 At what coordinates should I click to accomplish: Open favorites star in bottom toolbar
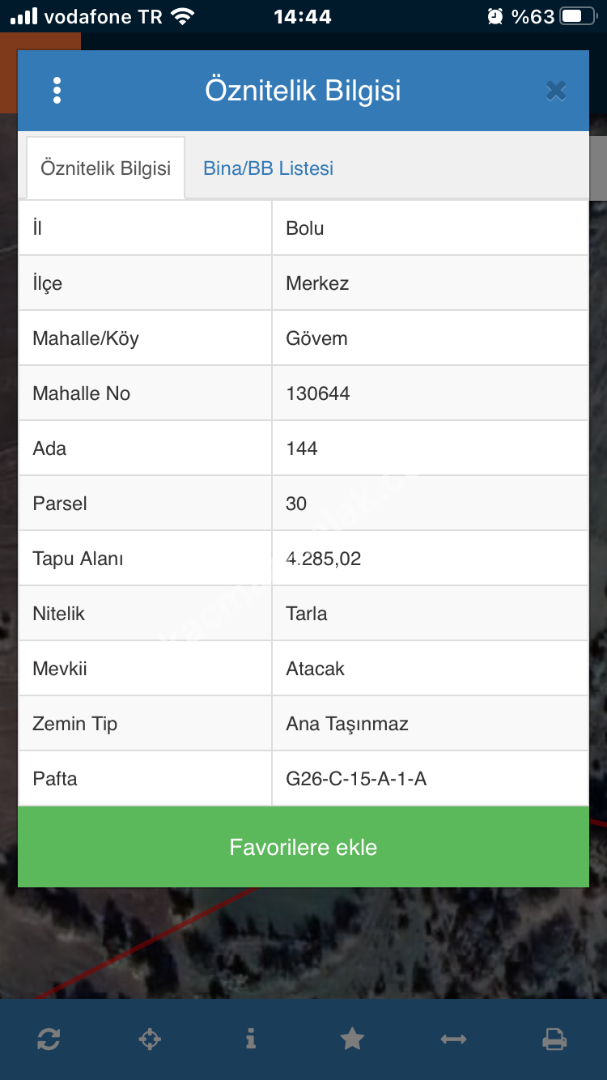(352, 1039)
